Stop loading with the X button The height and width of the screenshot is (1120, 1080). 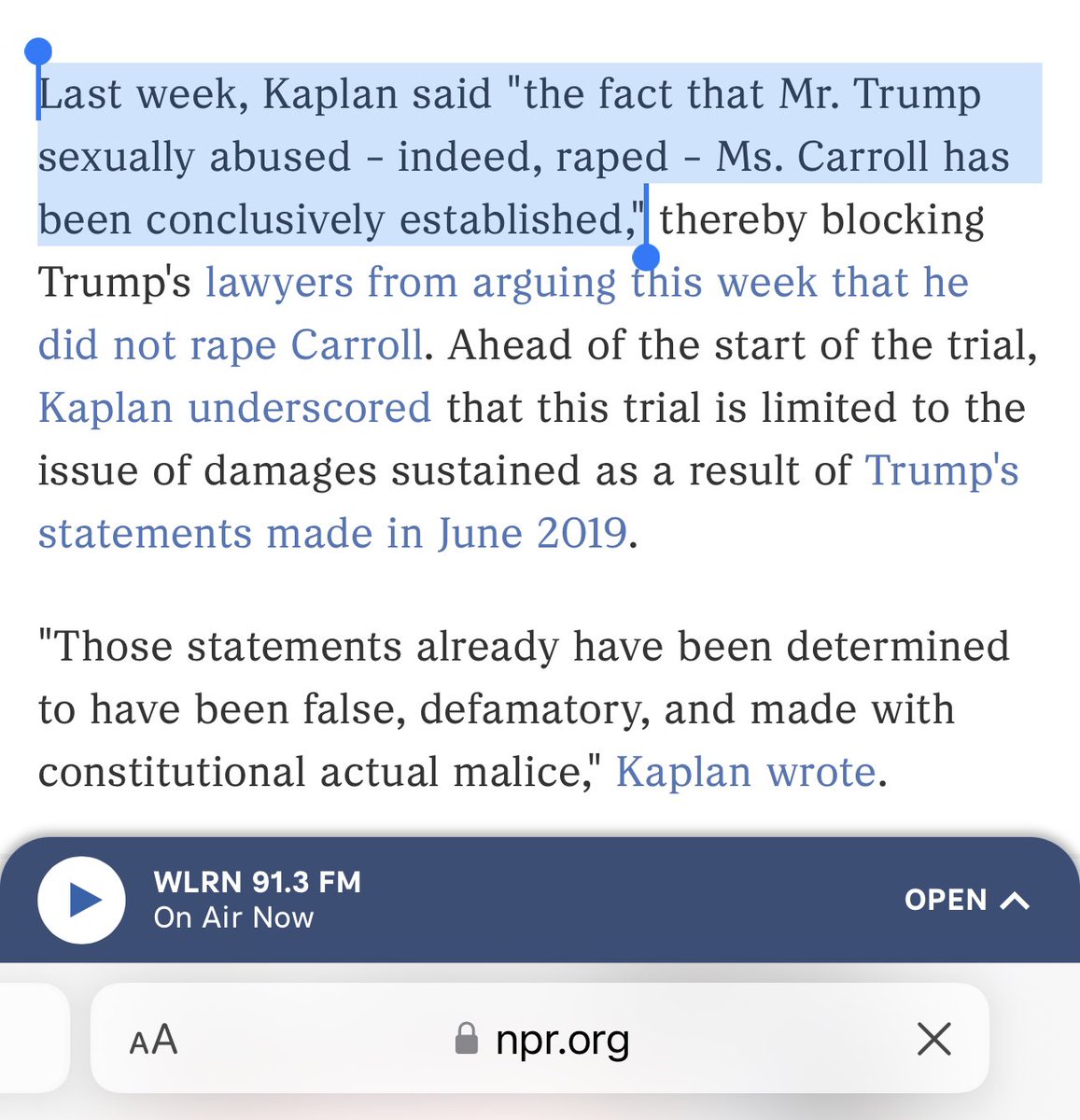click(933, 1039)
